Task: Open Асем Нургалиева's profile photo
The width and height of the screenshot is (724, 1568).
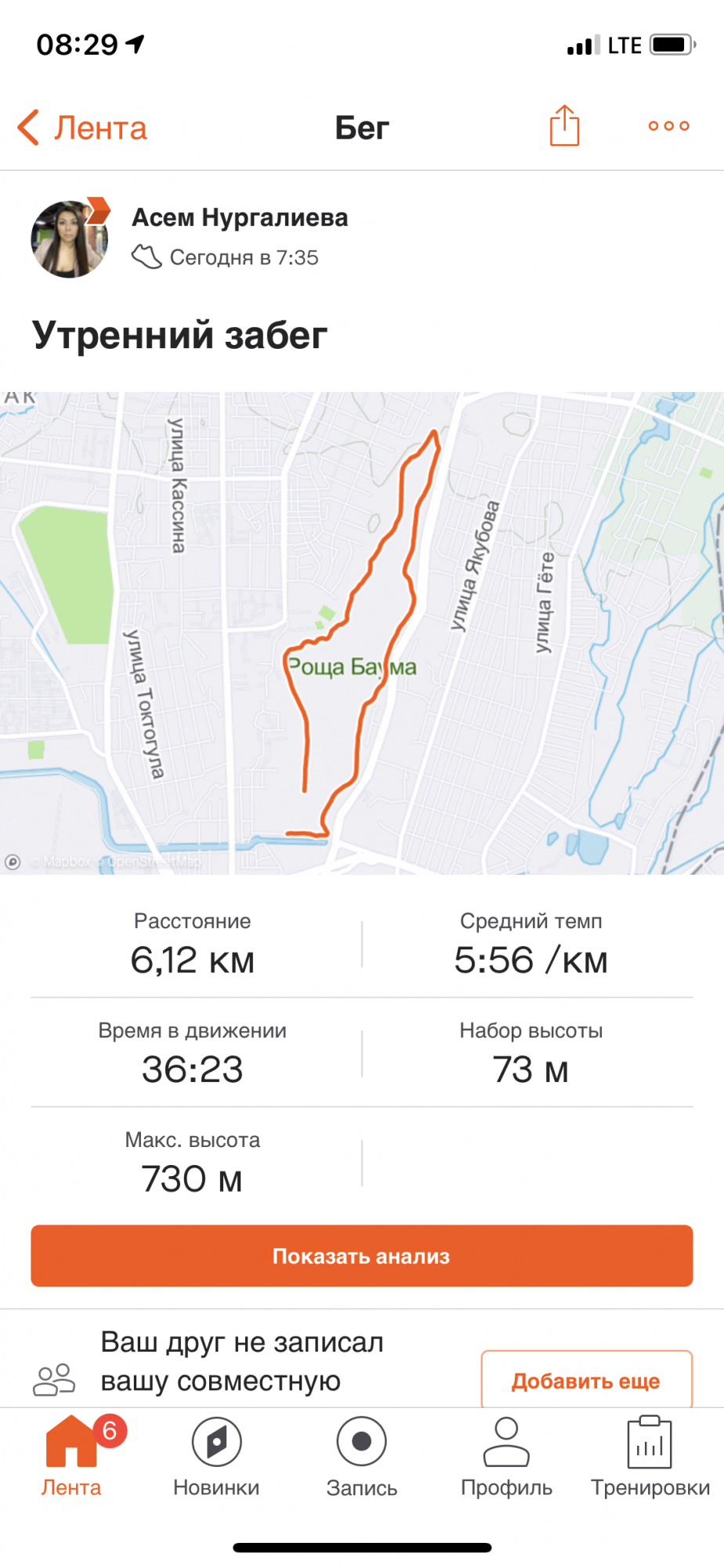Action: click(x=69, y=239)
